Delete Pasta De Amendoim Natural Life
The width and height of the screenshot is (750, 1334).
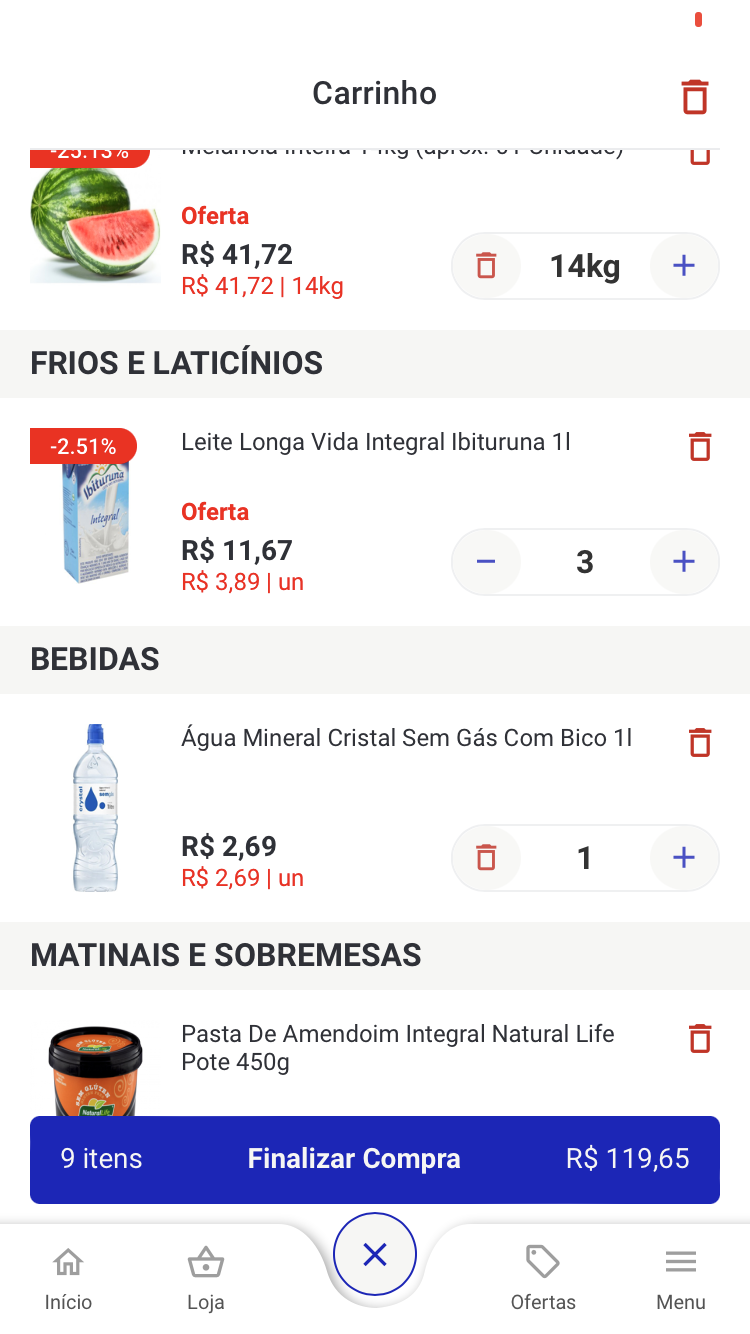700,1038
